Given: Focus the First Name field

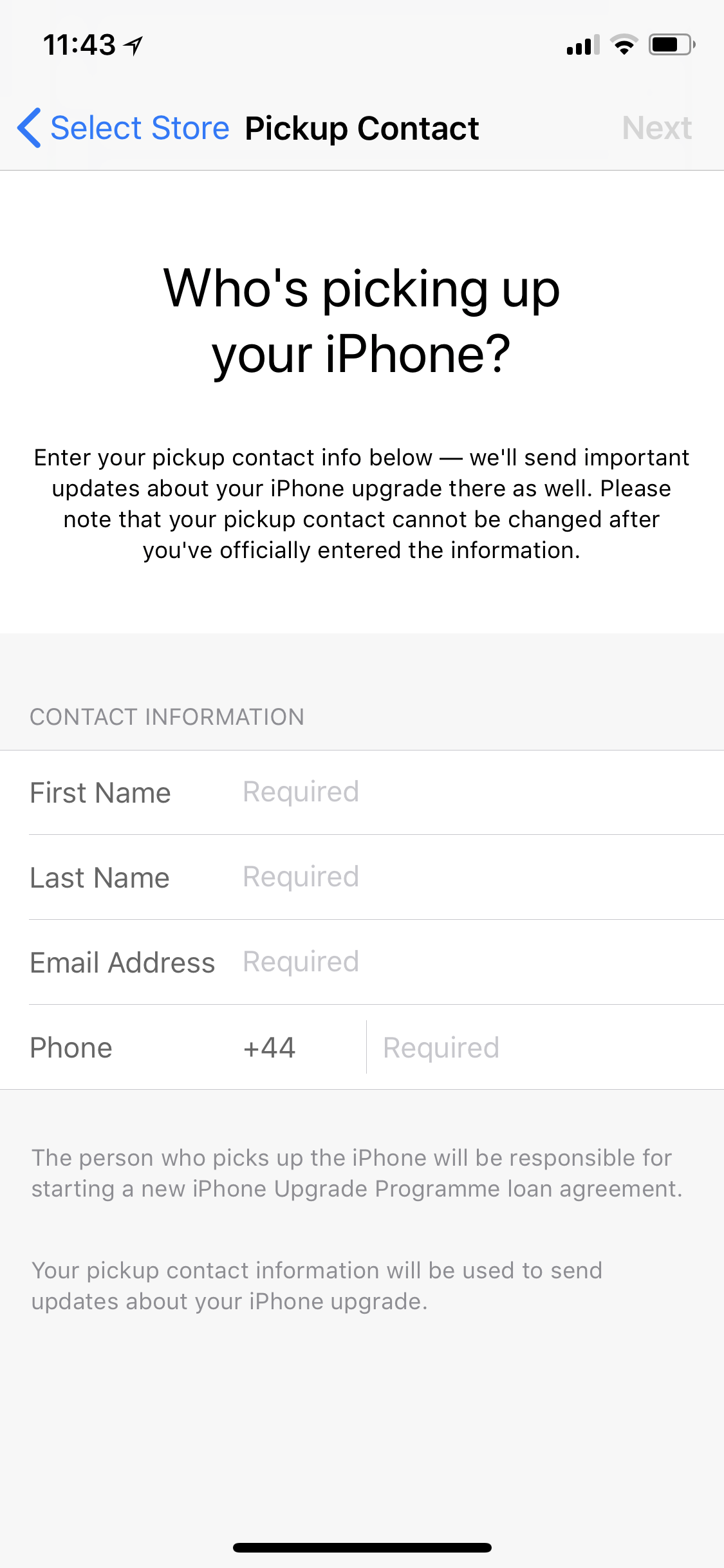Looking at the screenshot, I should 483,792.
